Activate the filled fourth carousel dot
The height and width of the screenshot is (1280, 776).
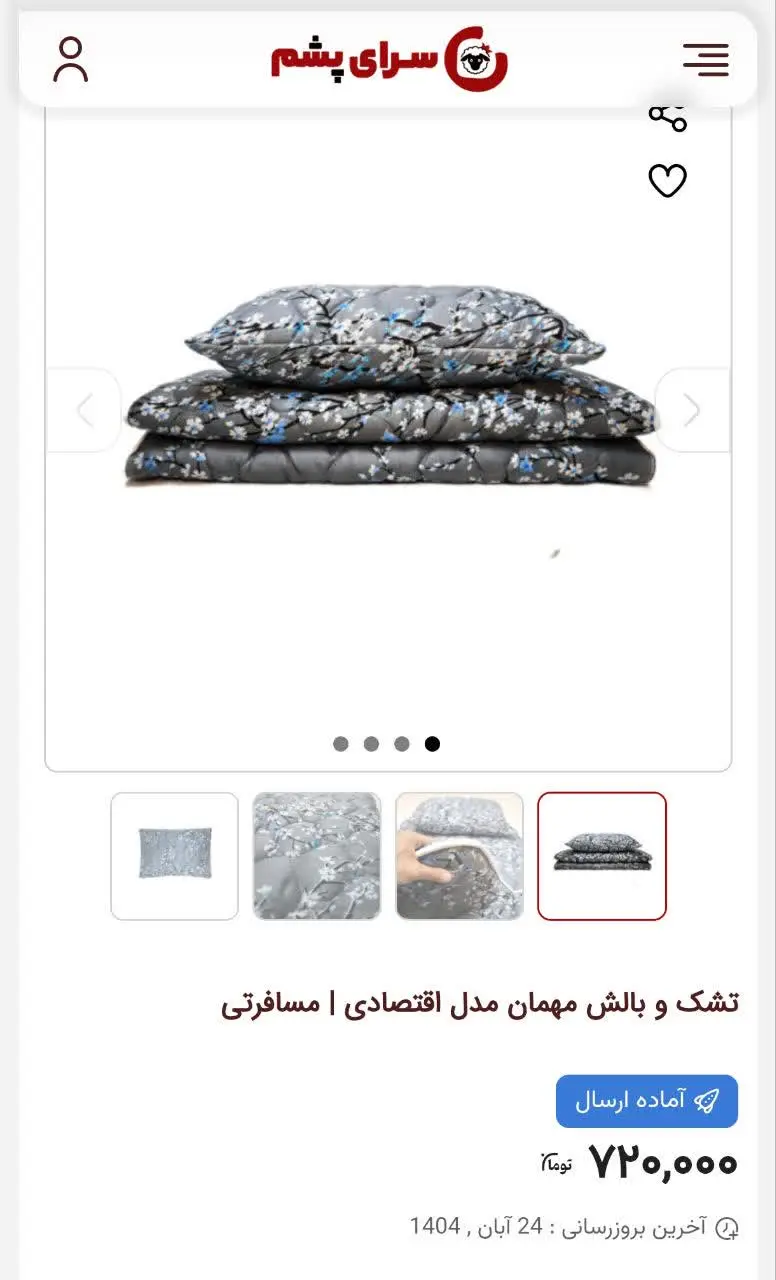coord(432,743)
